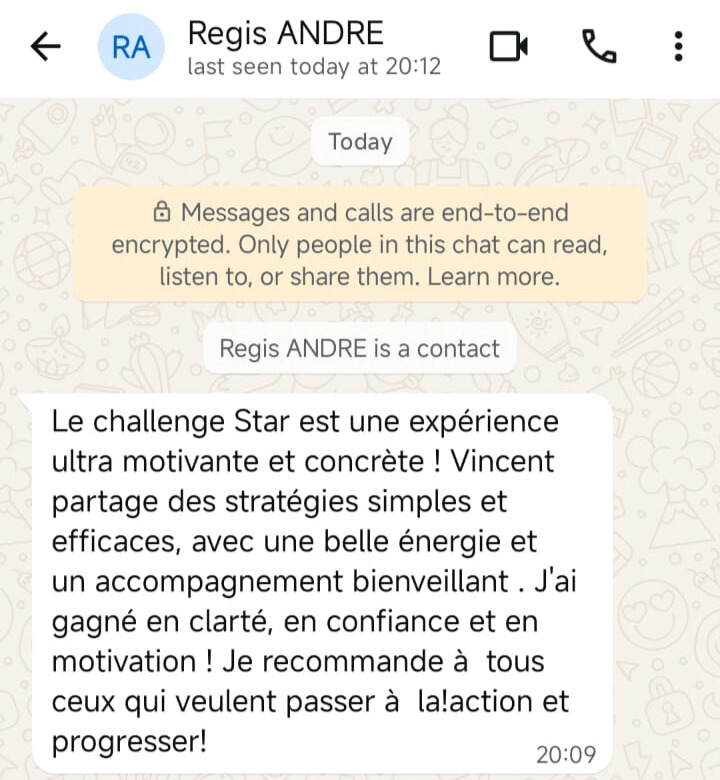Start a video call with Regis
This screenshot has width=720, height=780.
tap(508, 46)
